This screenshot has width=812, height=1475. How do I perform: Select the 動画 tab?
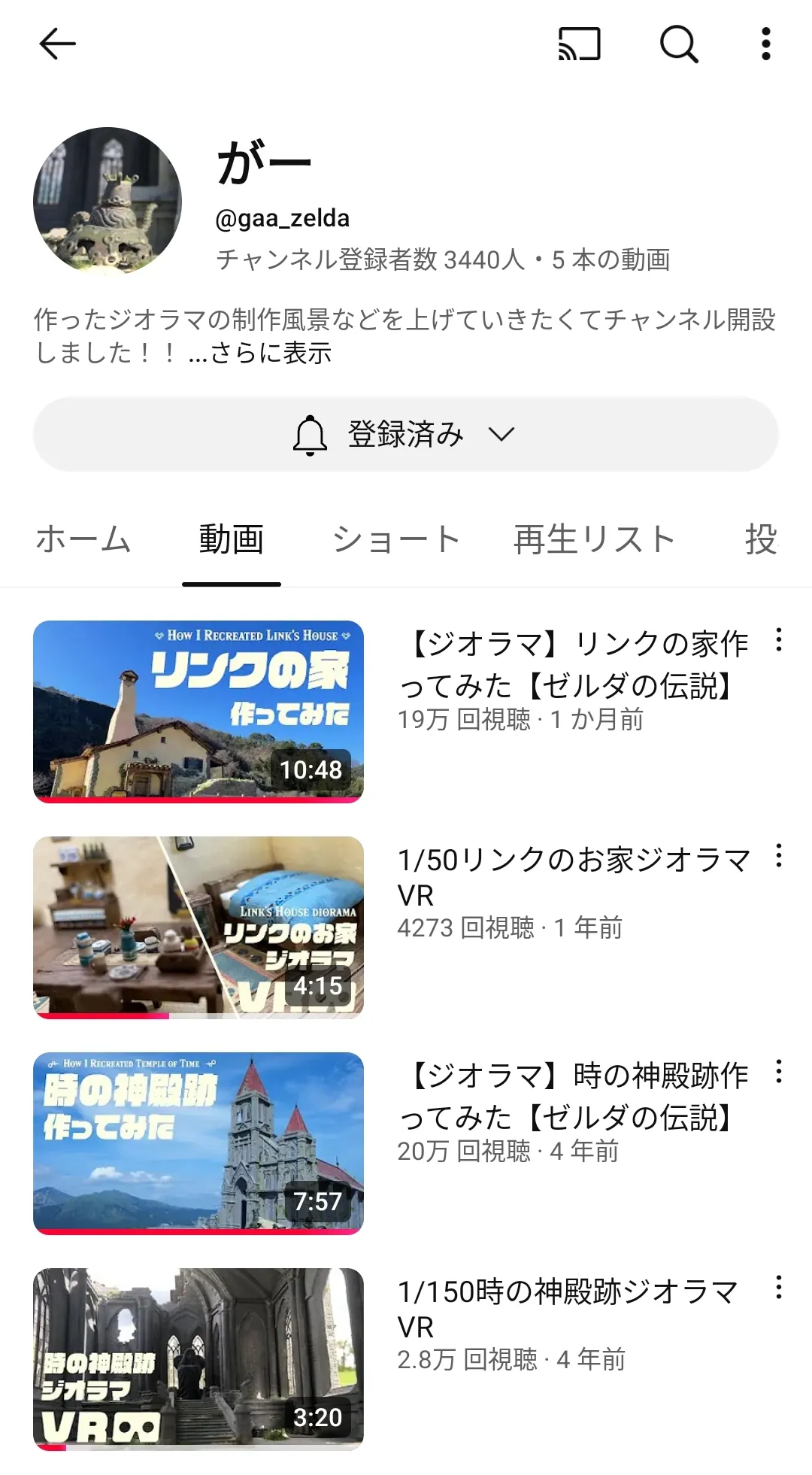tap(231, 539)
